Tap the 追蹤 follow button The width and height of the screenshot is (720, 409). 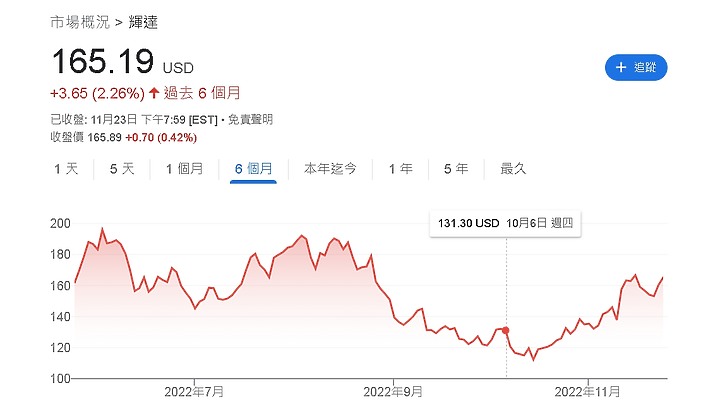(636, 67)
